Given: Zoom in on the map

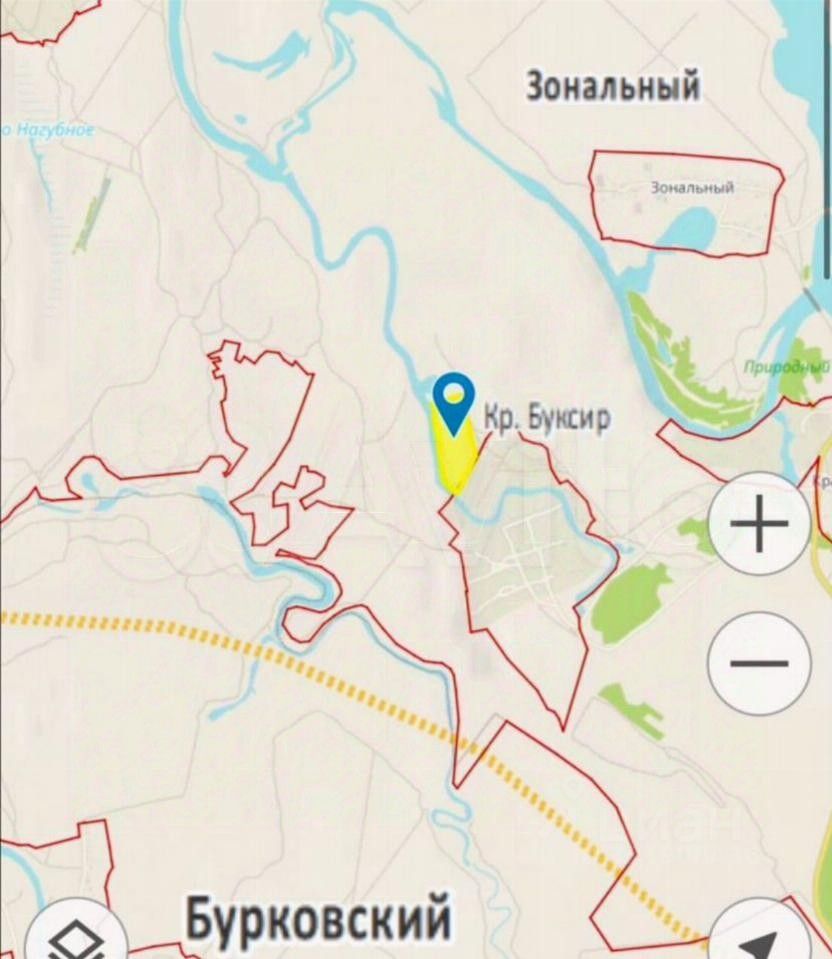Looking at the screenshot, I should tap(759, 524).
